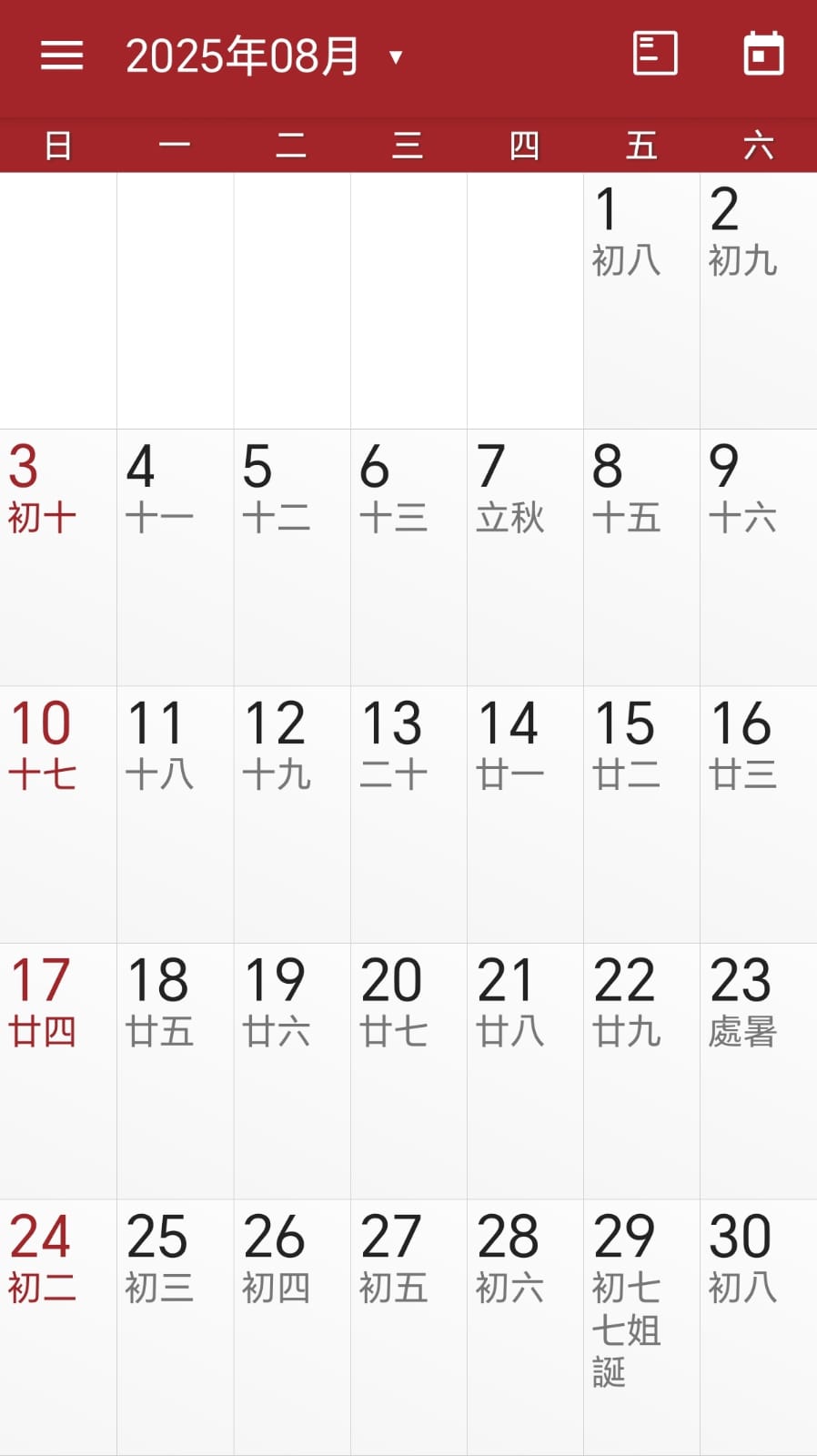
Task: Choose August 7 立秋
Action: [x=525, y=557]
